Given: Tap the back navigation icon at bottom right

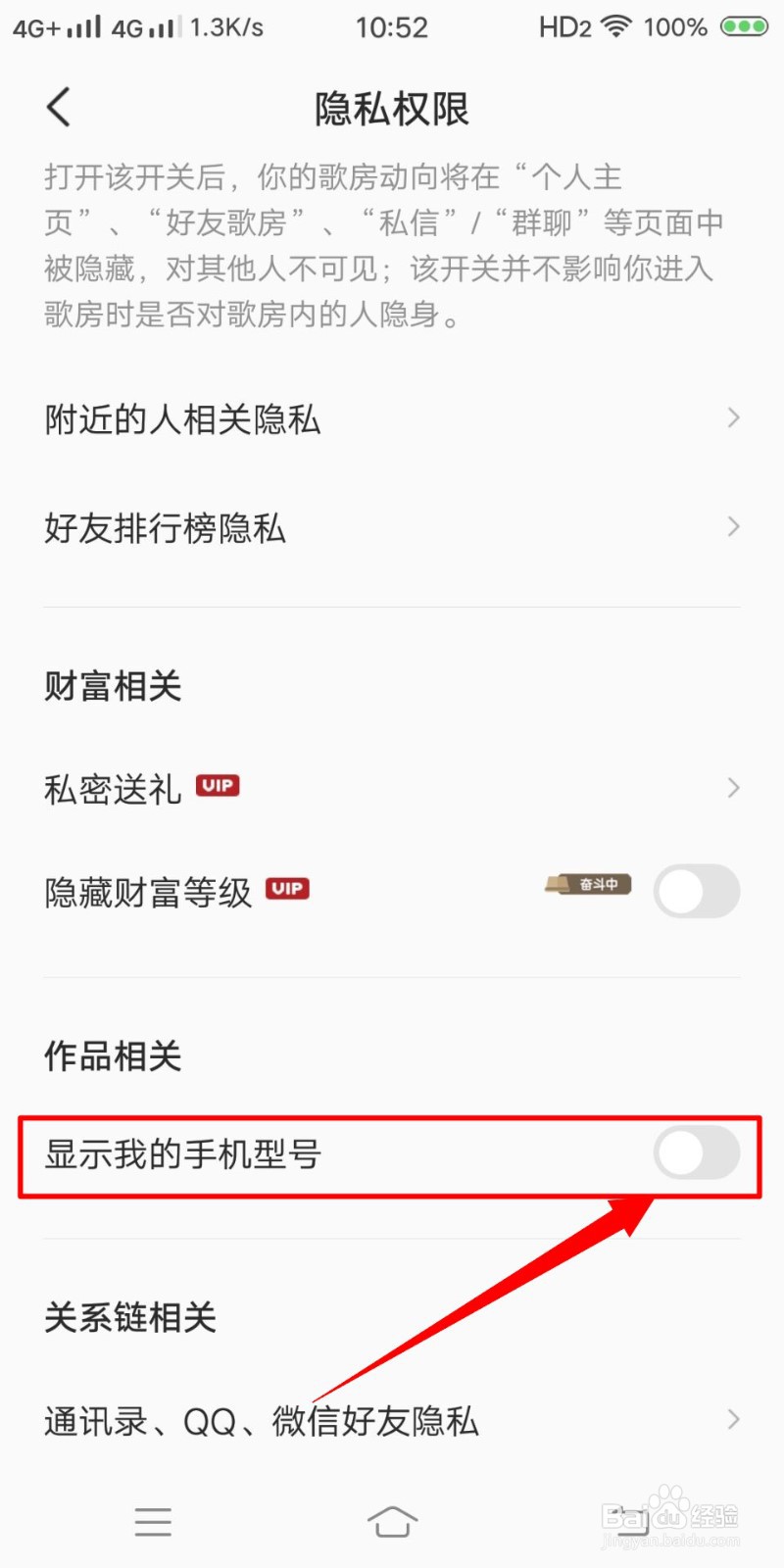Looking at the screenshot, I should pos(632,1522).
